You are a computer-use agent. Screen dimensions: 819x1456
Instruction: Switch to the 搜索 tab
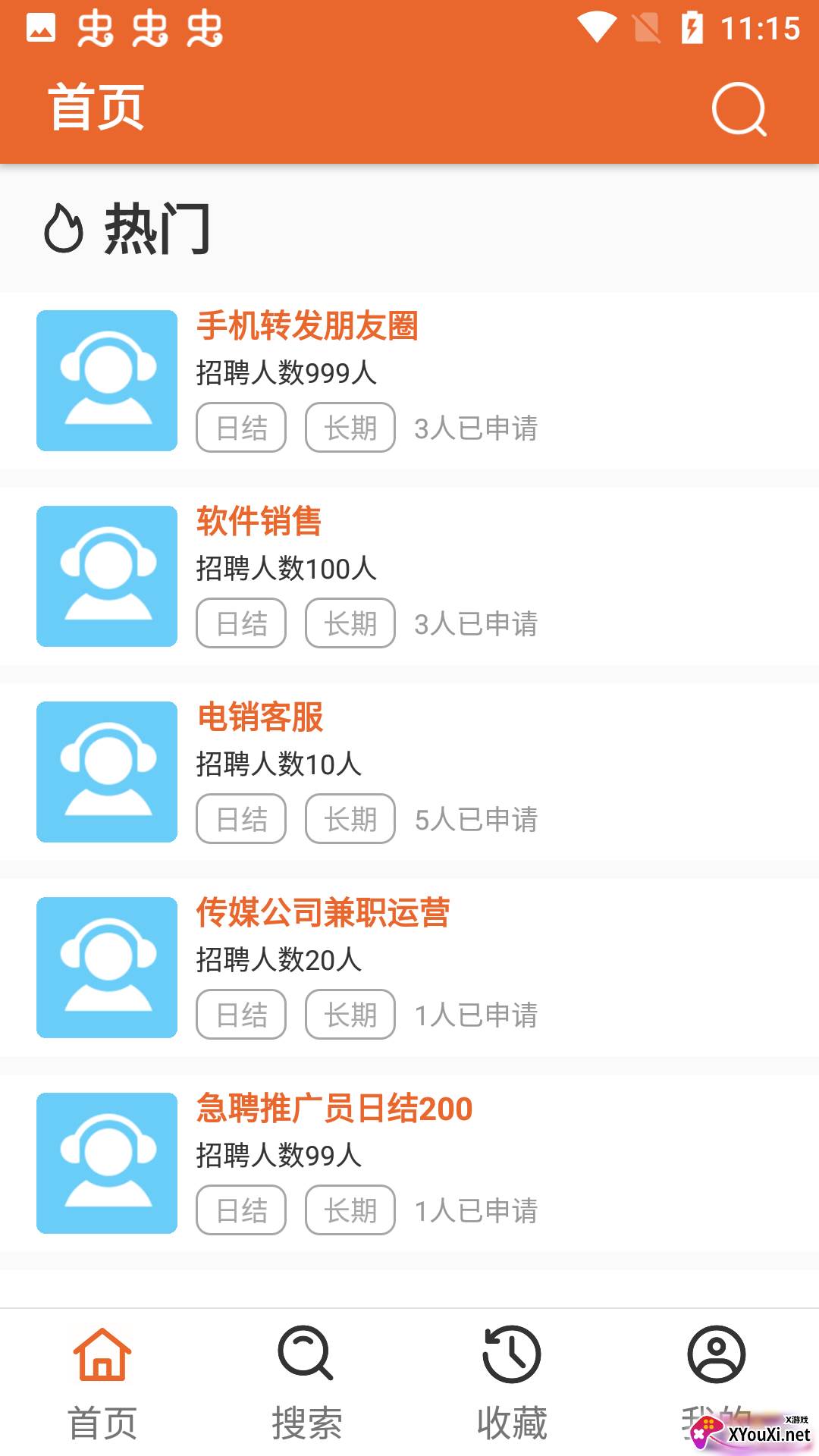pos(307,1382)
